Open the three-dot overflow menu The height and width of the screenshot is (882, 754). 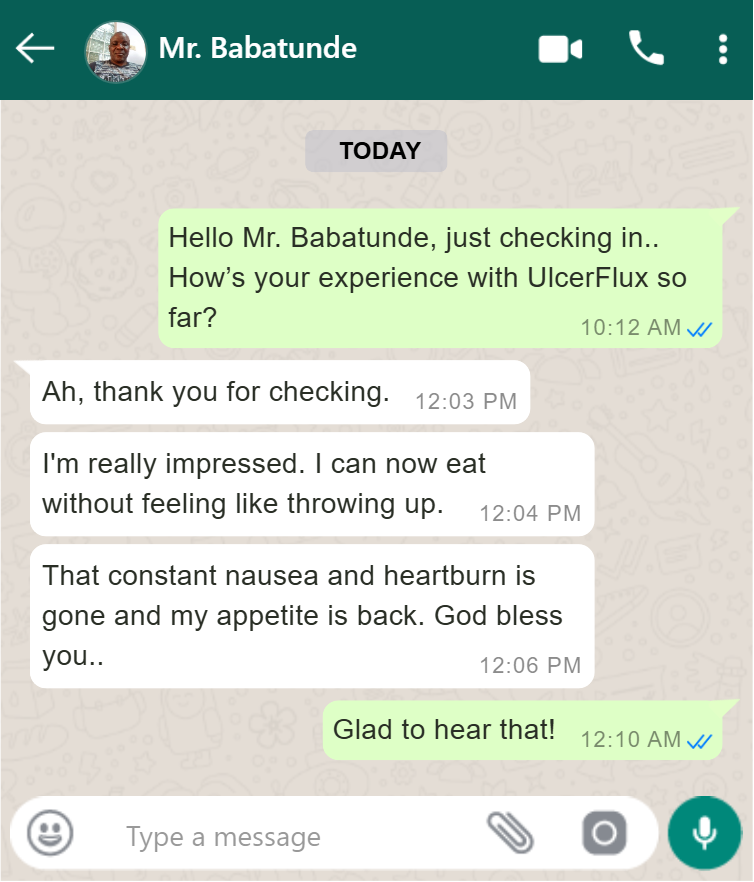coord(723,49)
